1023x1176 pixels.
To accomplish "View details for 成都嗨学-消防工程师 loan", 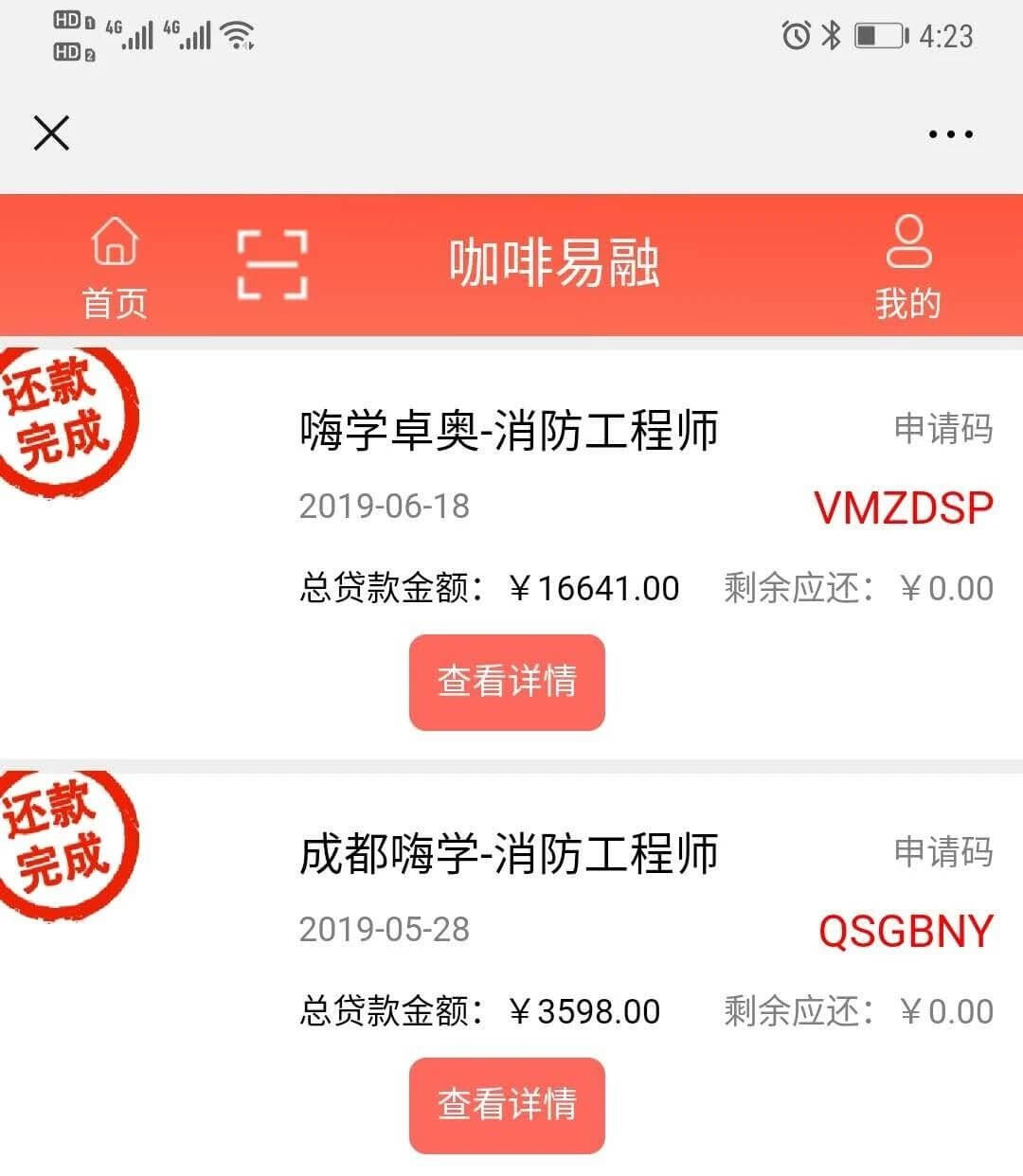I will coord(507,1105).
